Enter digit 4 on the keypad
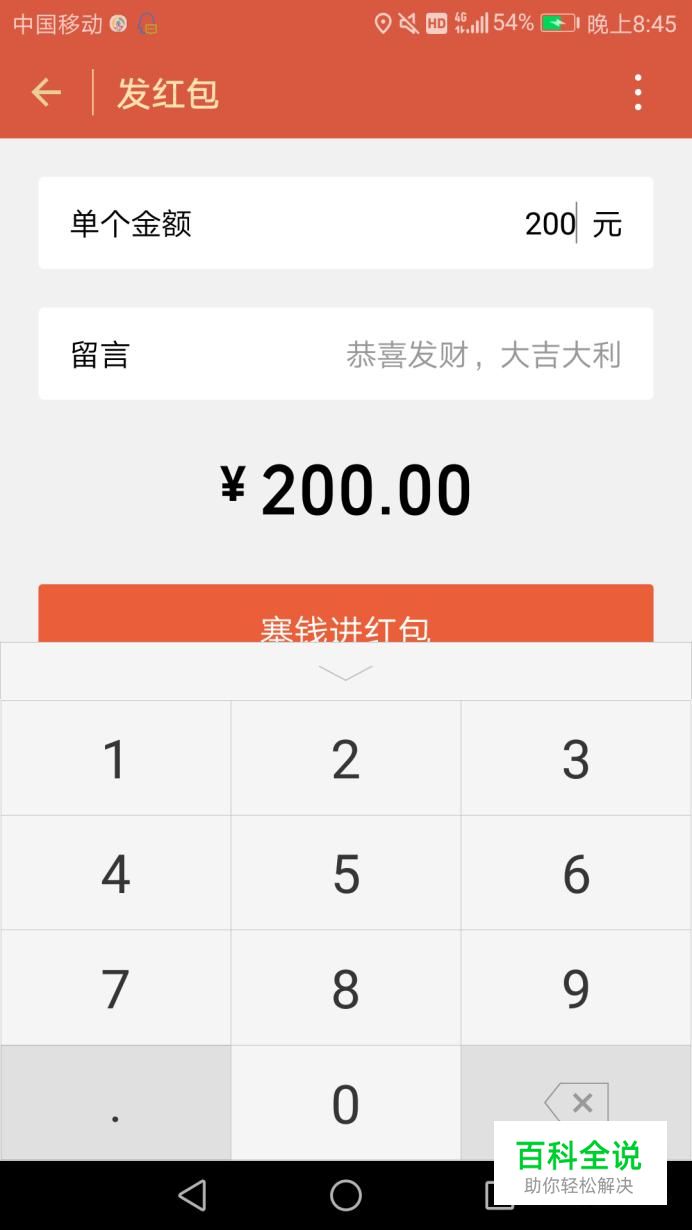692x1230 pixels. [x=116, y=873]
